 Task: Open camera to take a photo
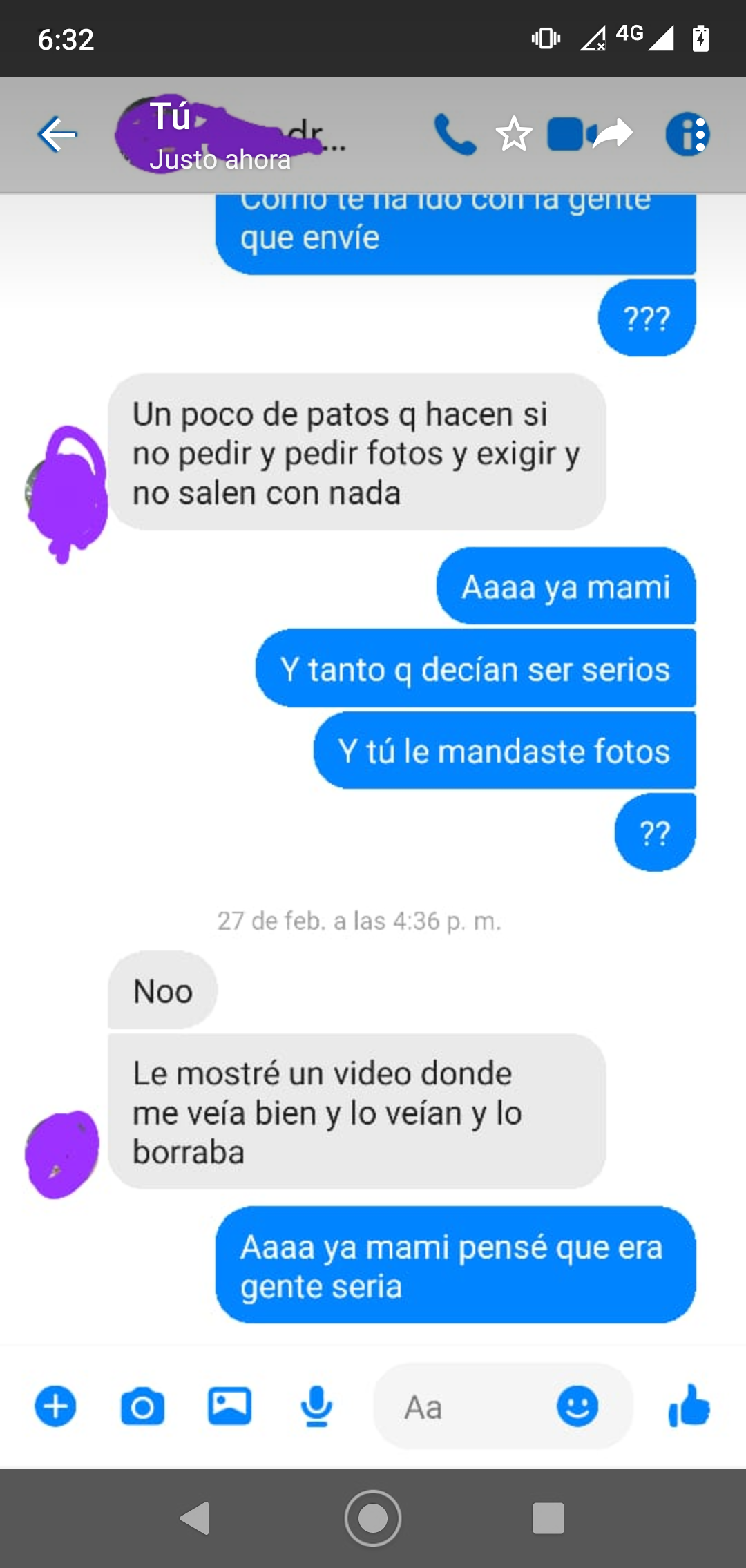142,1406
